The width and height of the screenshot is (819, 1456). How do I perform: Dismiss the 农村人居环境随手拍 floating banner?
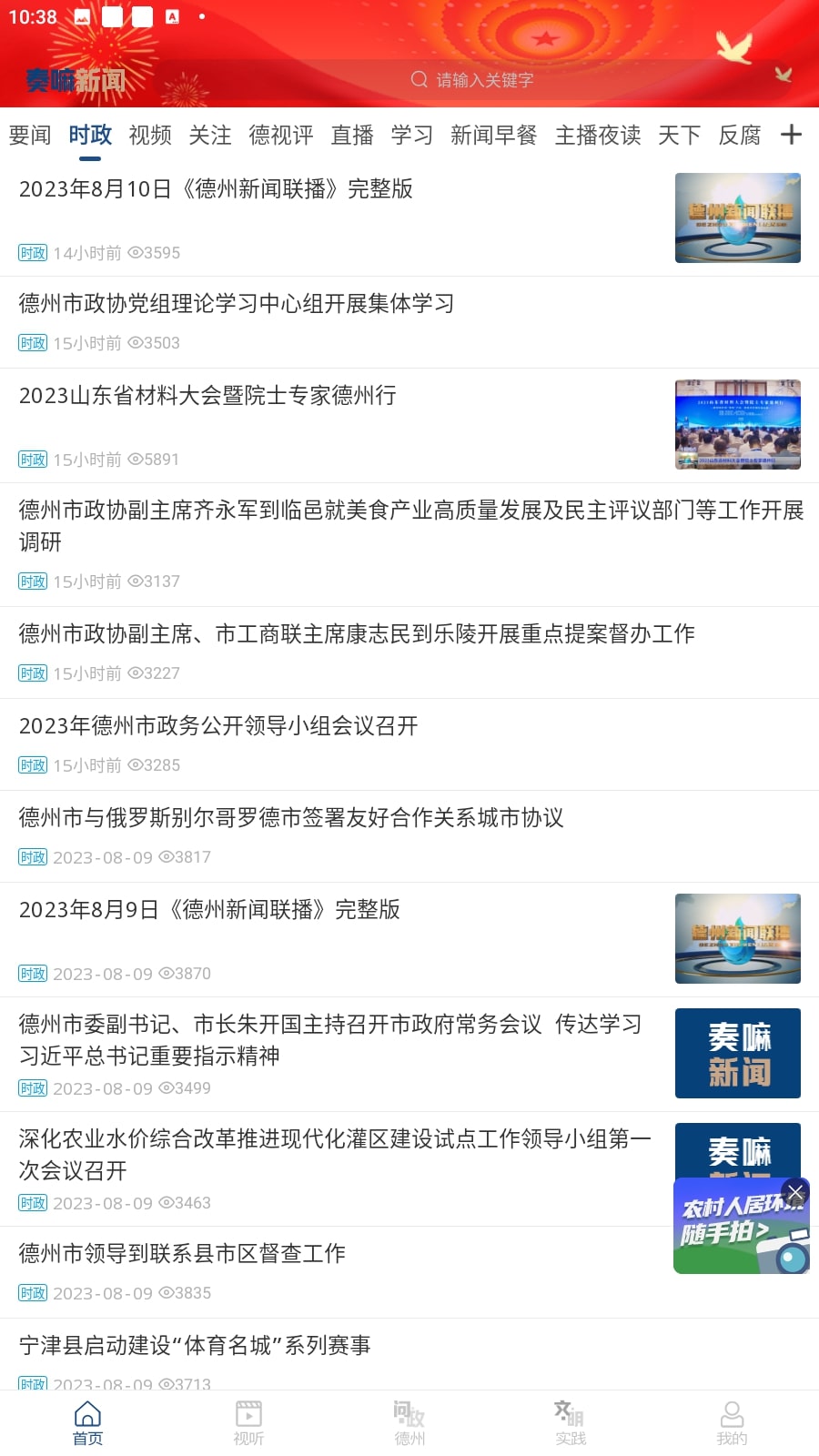795,1192
